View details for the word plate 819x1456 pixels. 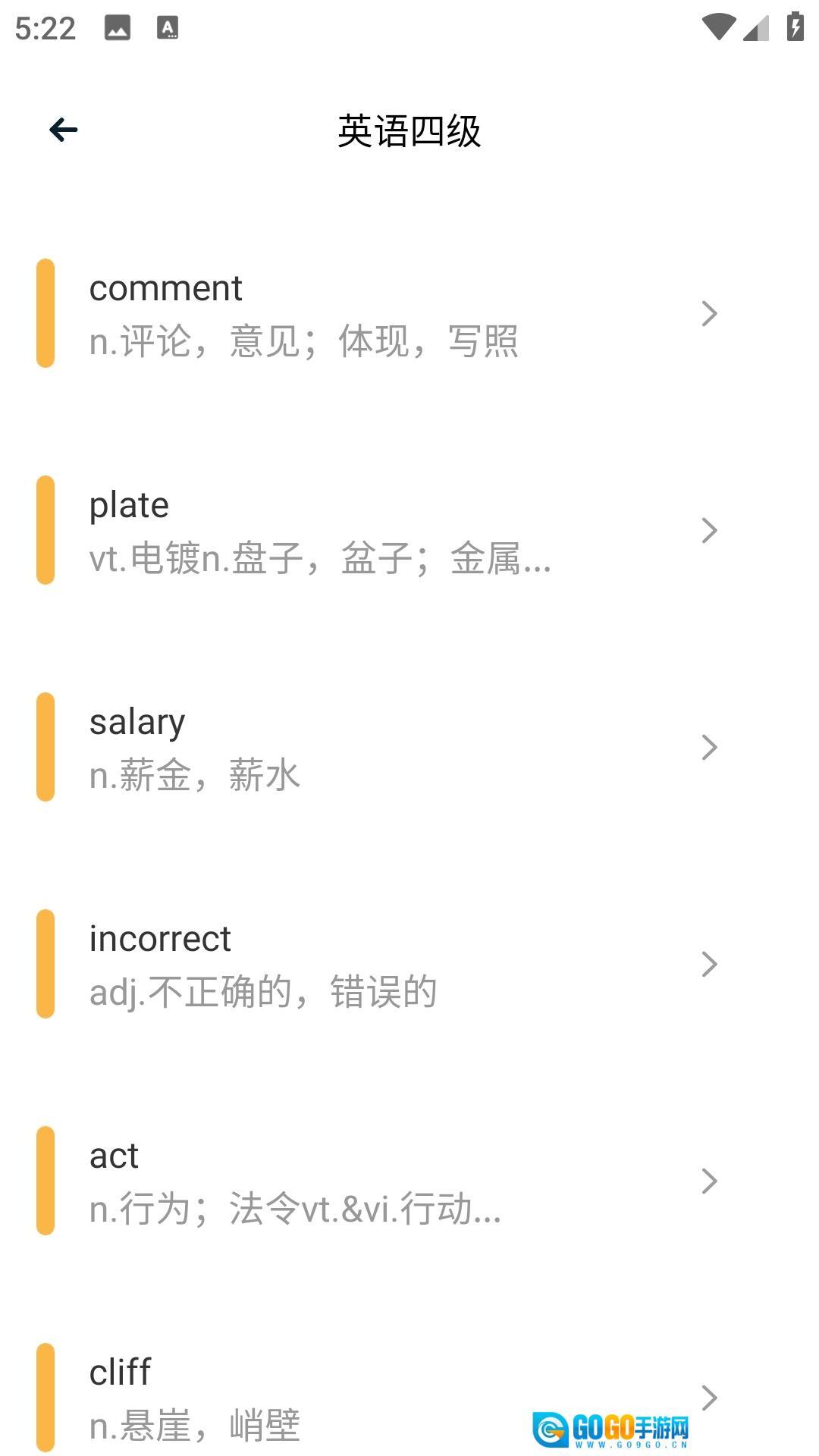pos(379,530)
